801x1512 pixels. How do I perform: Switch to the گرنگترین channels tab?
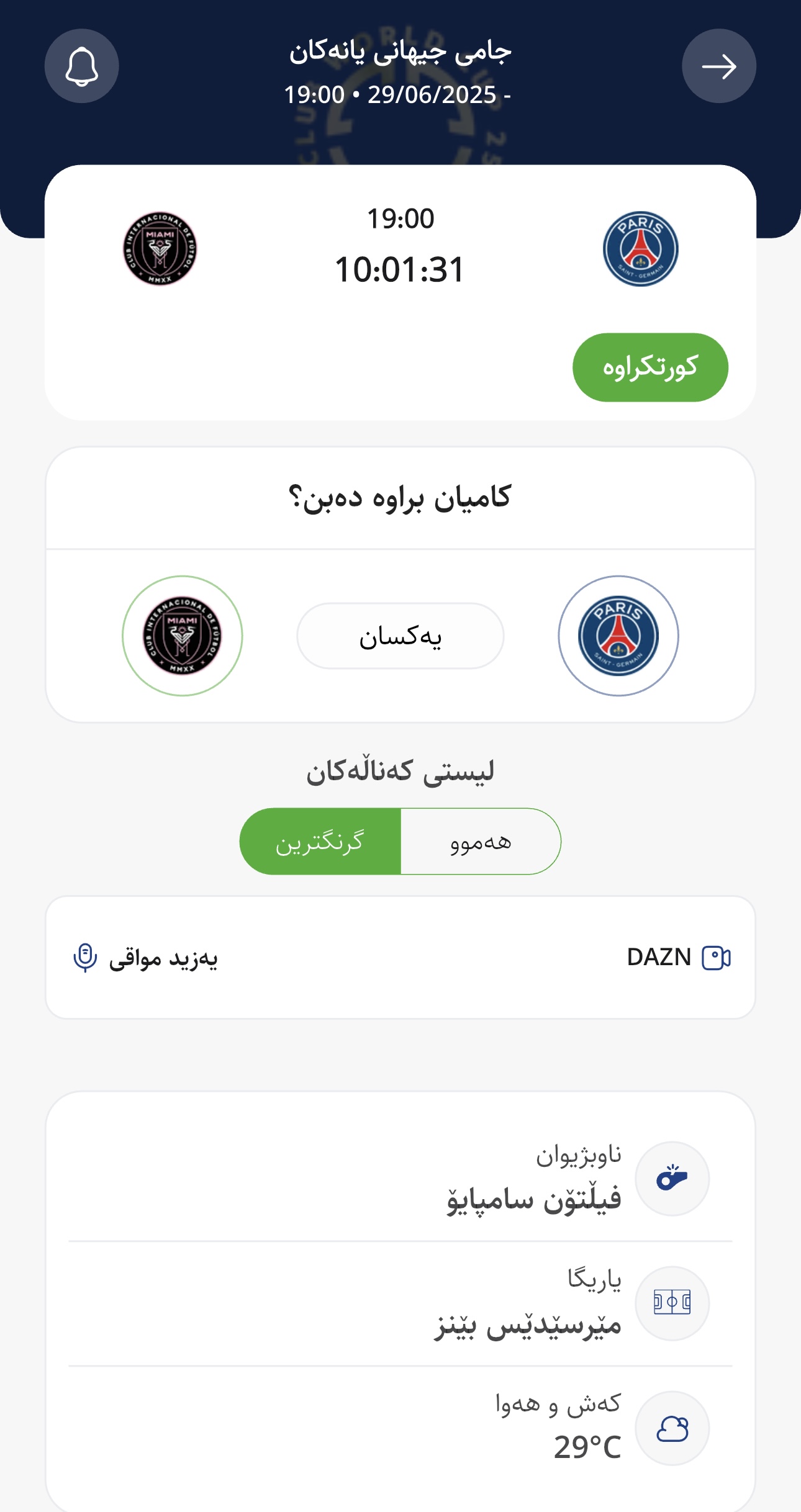tap(320, 841)
